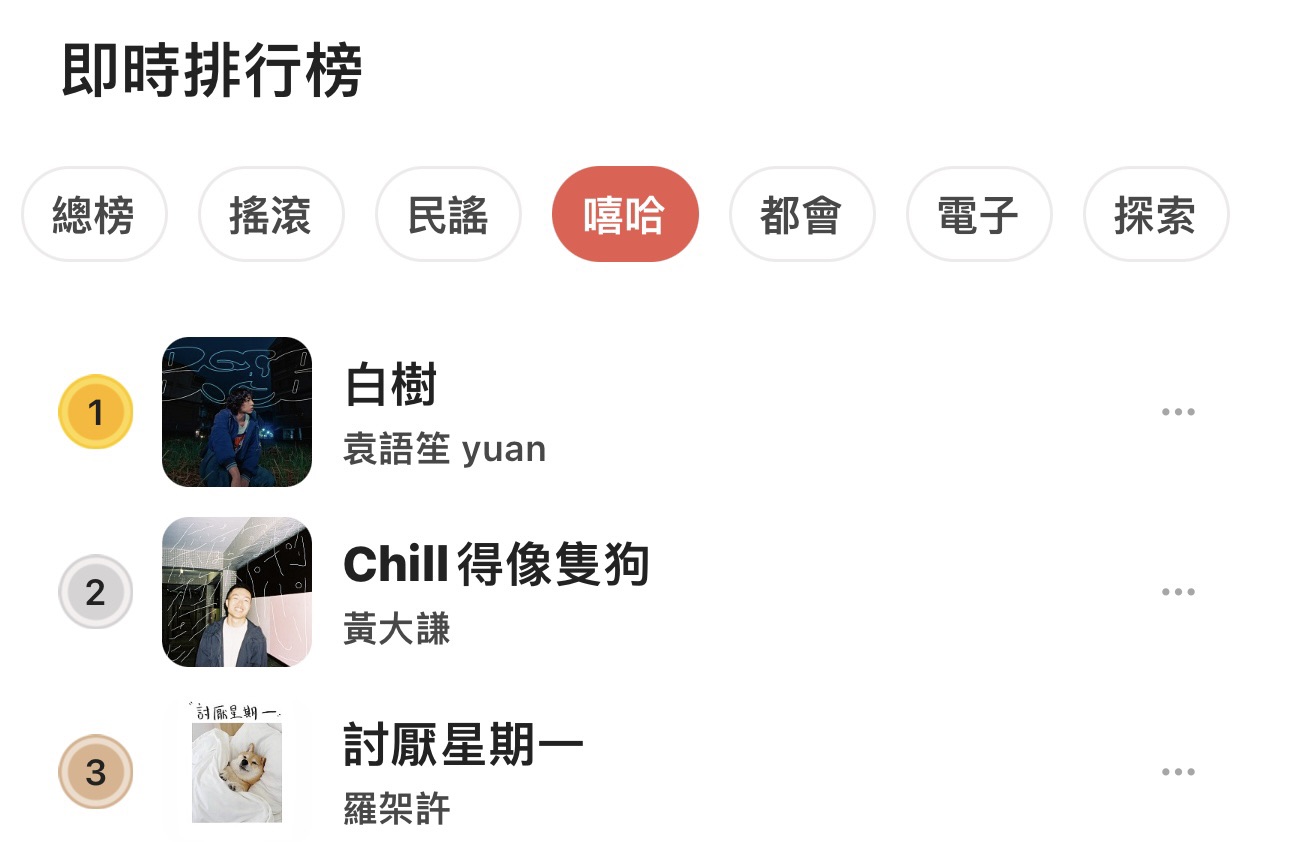Image resolution: width=1290 pixels, height=842 pixels.
Task: Select the 搖滾 genre chip
Action: click(271, 214)
